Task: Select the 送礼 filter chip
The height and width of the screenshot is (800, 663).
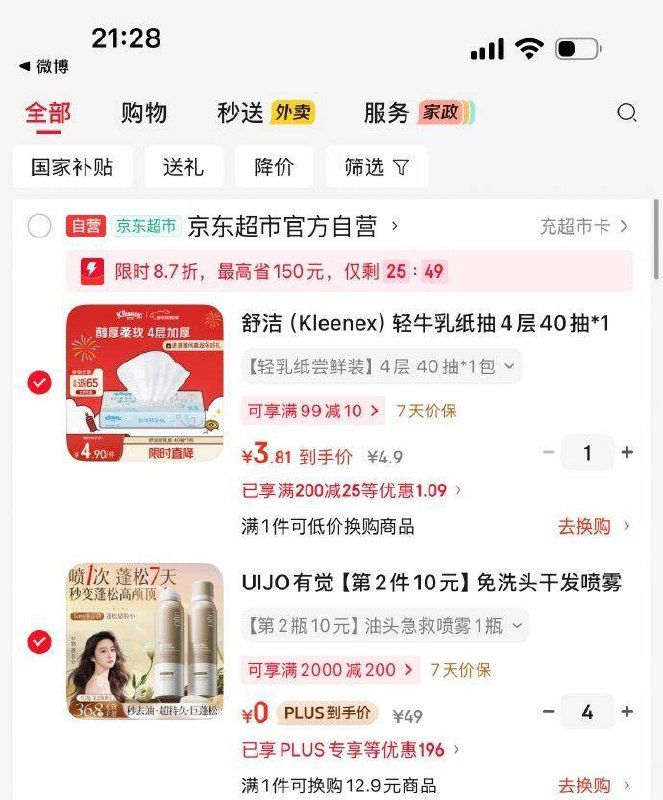Action: pos(183,167)
